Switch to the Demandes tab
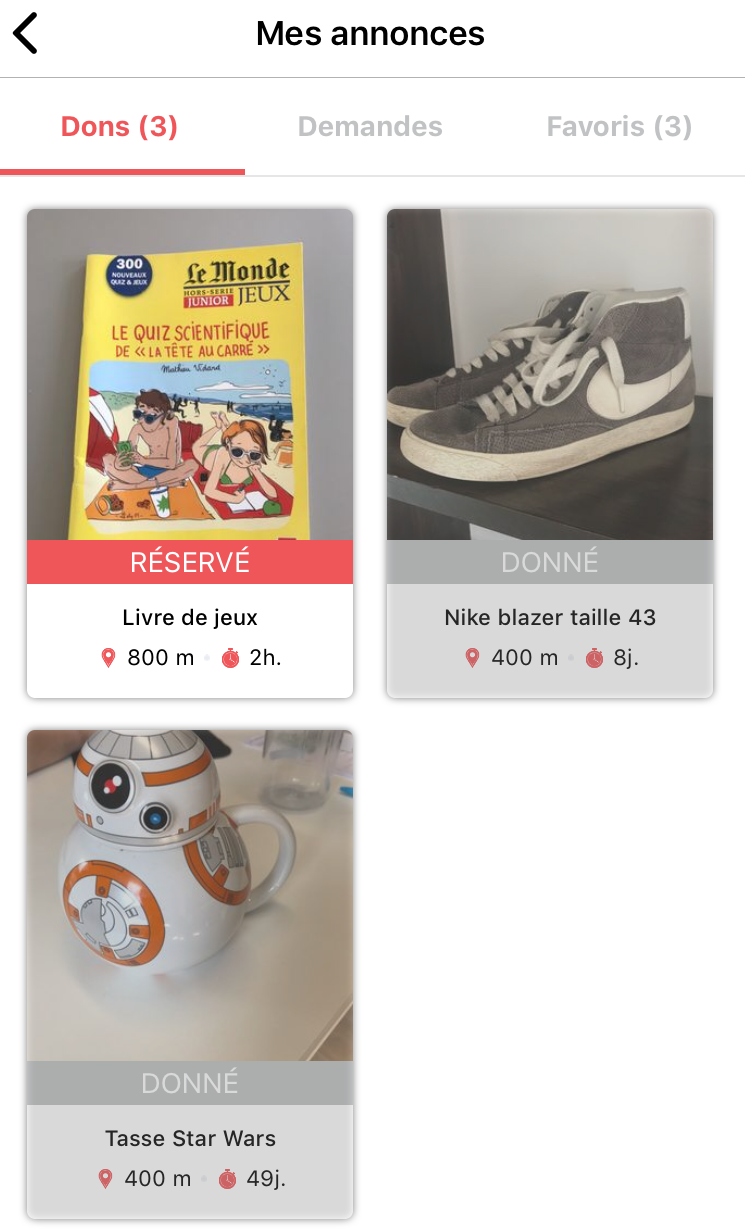This screenshot has height=1229, width=745. [370, 127]
